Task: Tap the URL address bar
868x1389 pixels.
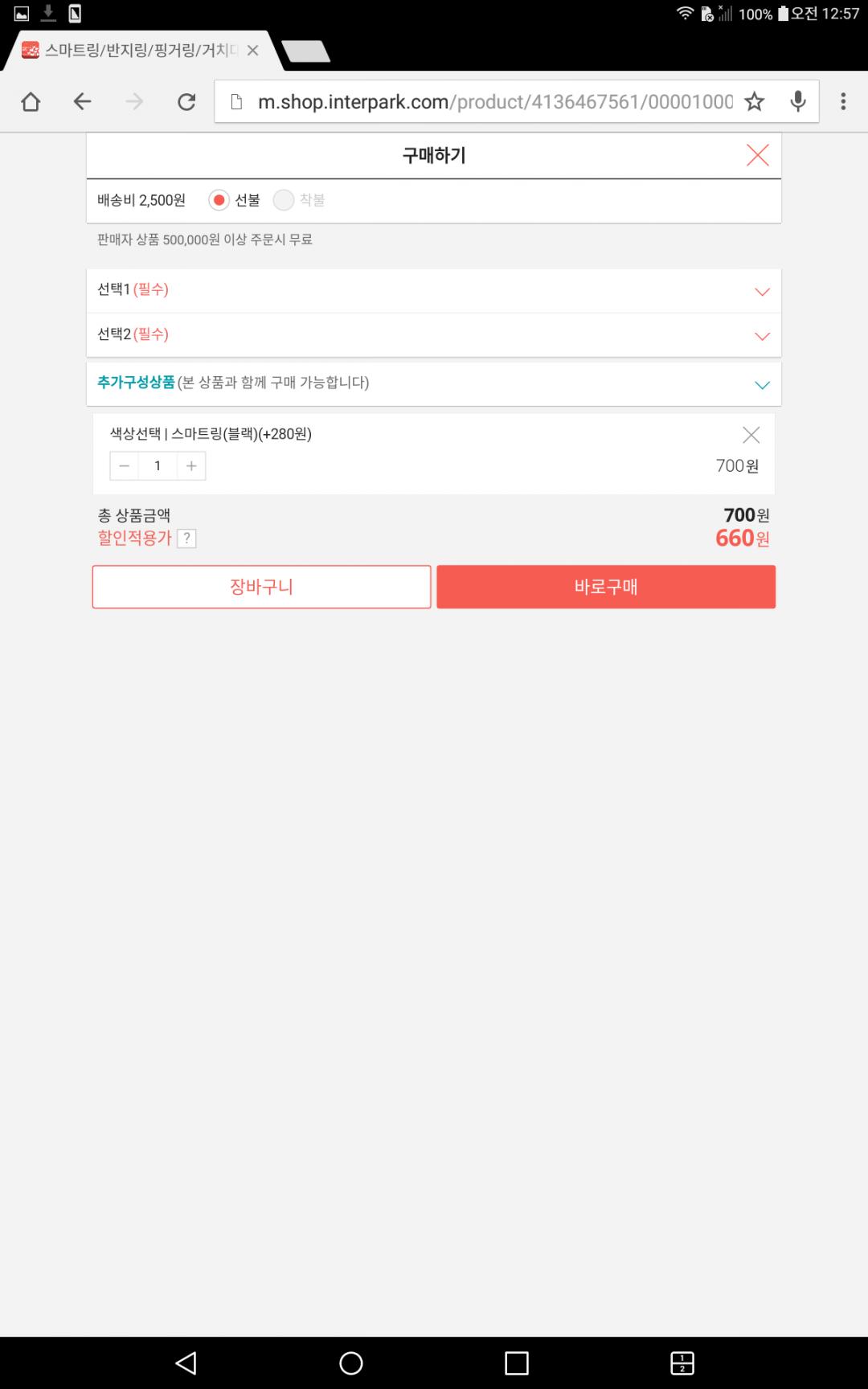Action: (x=482, y=102)
